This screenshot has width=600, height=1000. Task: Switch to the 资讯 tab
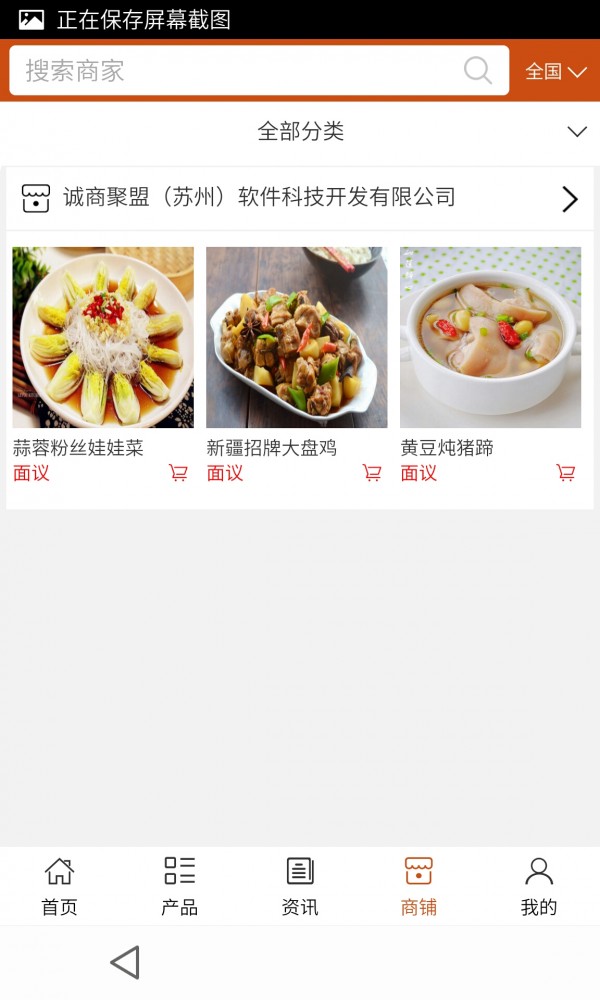tap(300, 886)
